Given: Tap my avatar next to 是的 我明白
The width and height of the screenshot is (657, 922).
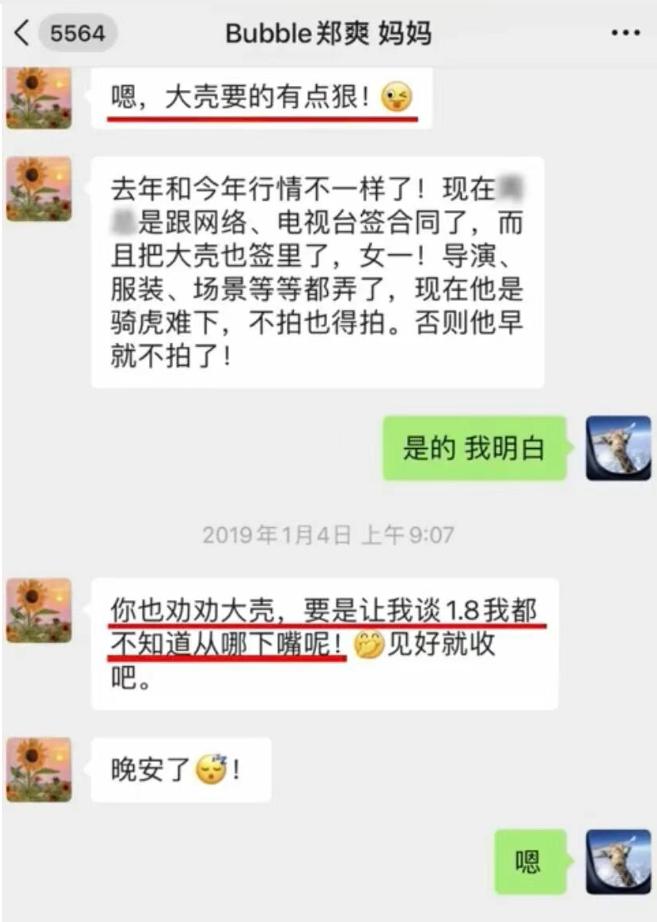Looking at the screenshot, I should pyautogui.click(x=618, y=448).
